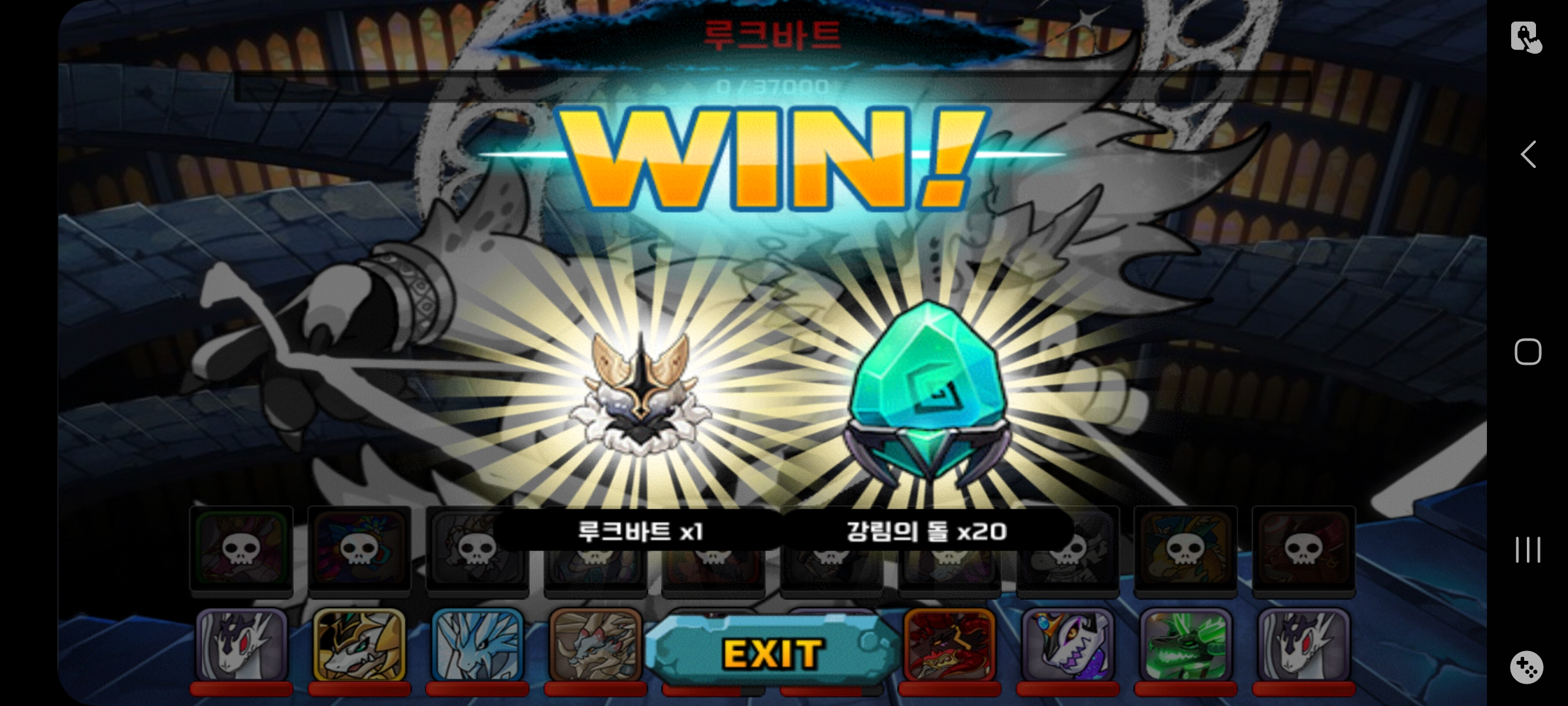1568x706 pixels.
Task: Open the recent apps view
Action: (x=1527, y=550)
